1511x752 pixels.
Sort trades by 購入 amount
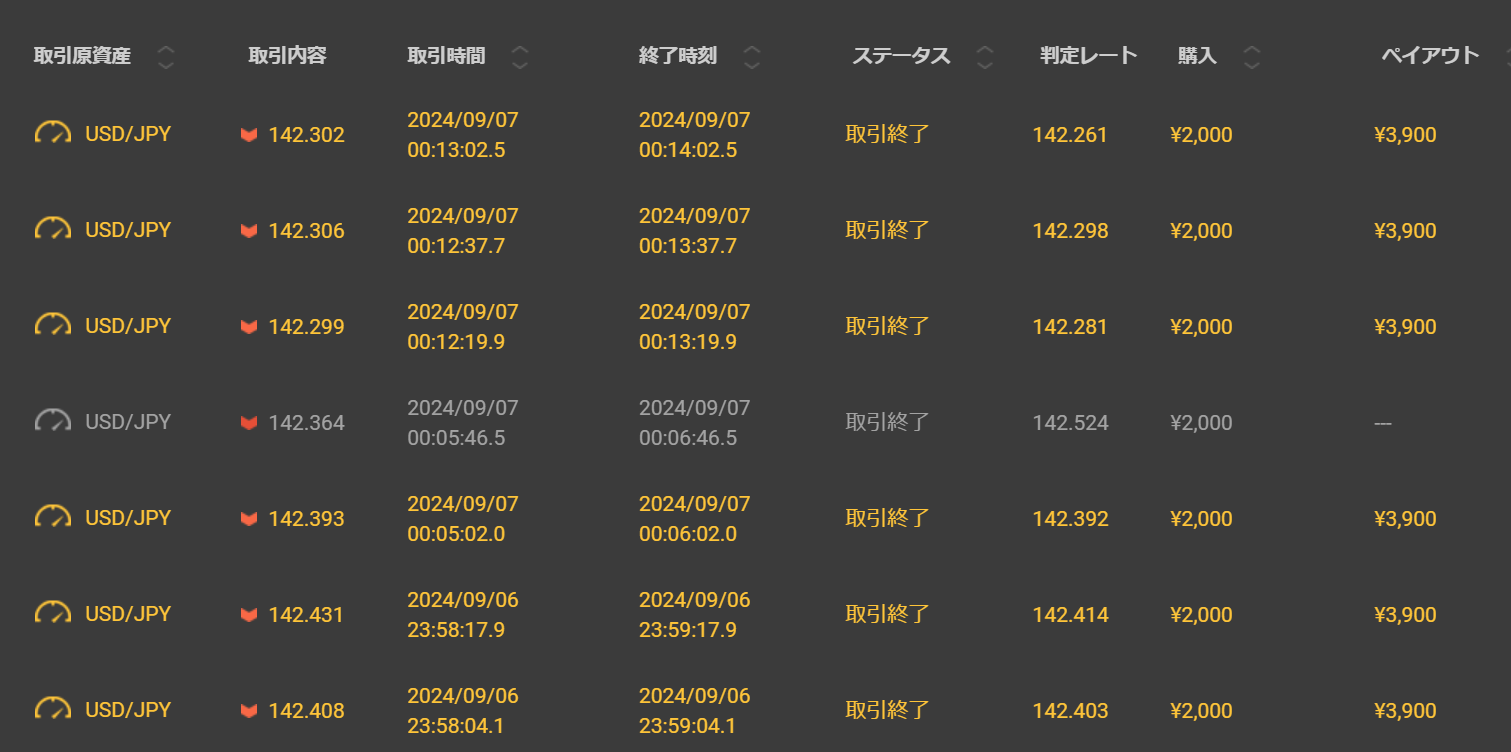coord(1251,57)
